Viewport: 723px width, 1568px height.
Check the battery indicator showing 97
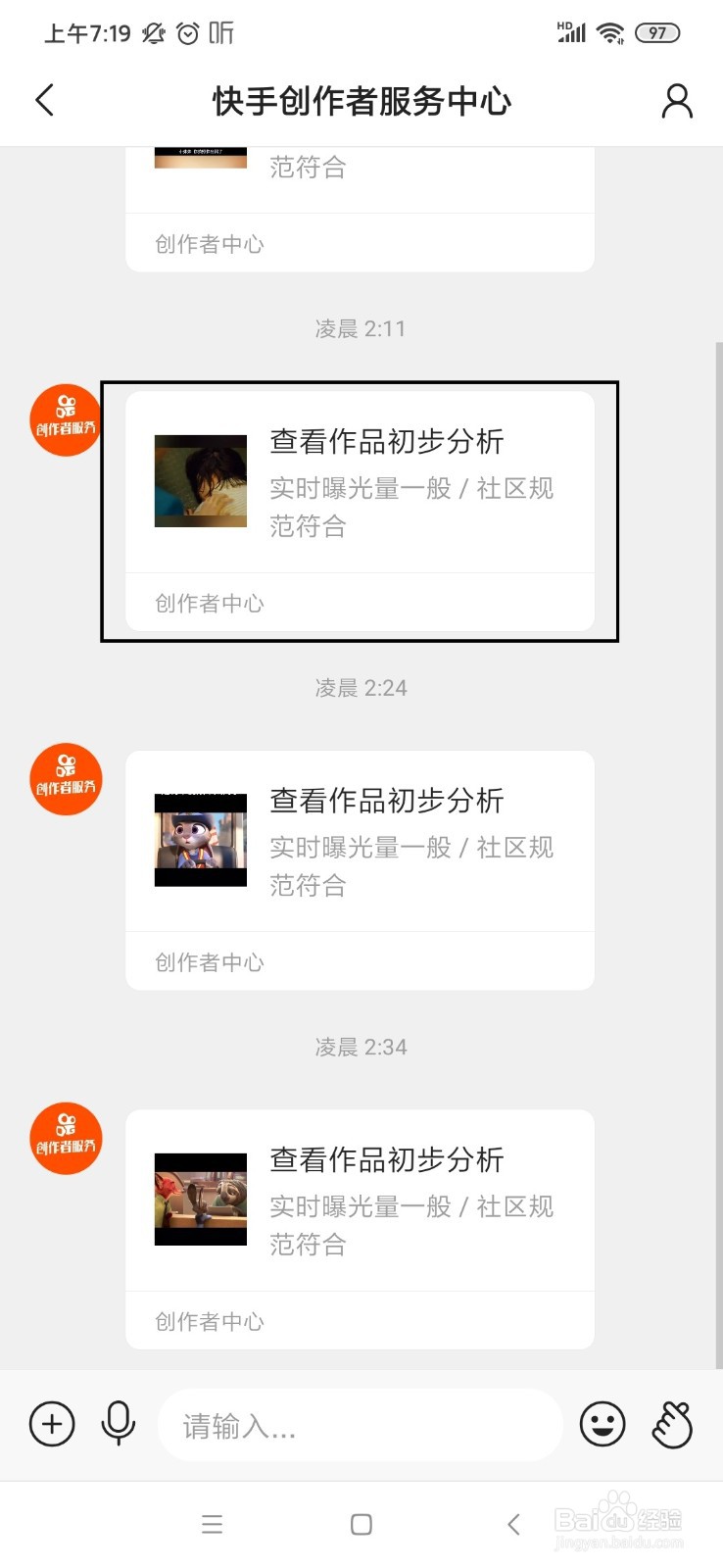(x=657, y=32)
